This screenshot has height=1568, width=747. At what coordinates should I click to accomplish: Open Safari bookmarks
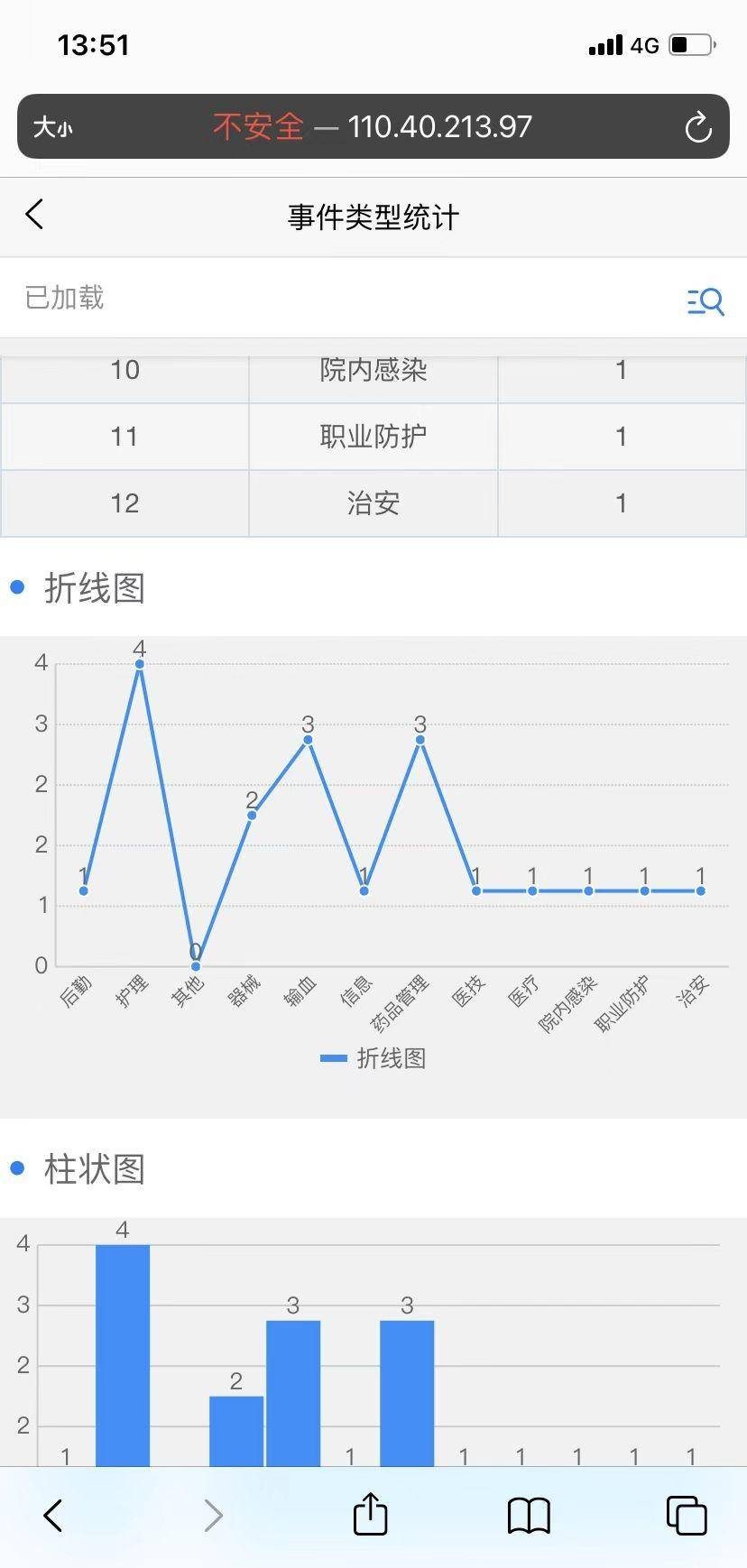529,1516
